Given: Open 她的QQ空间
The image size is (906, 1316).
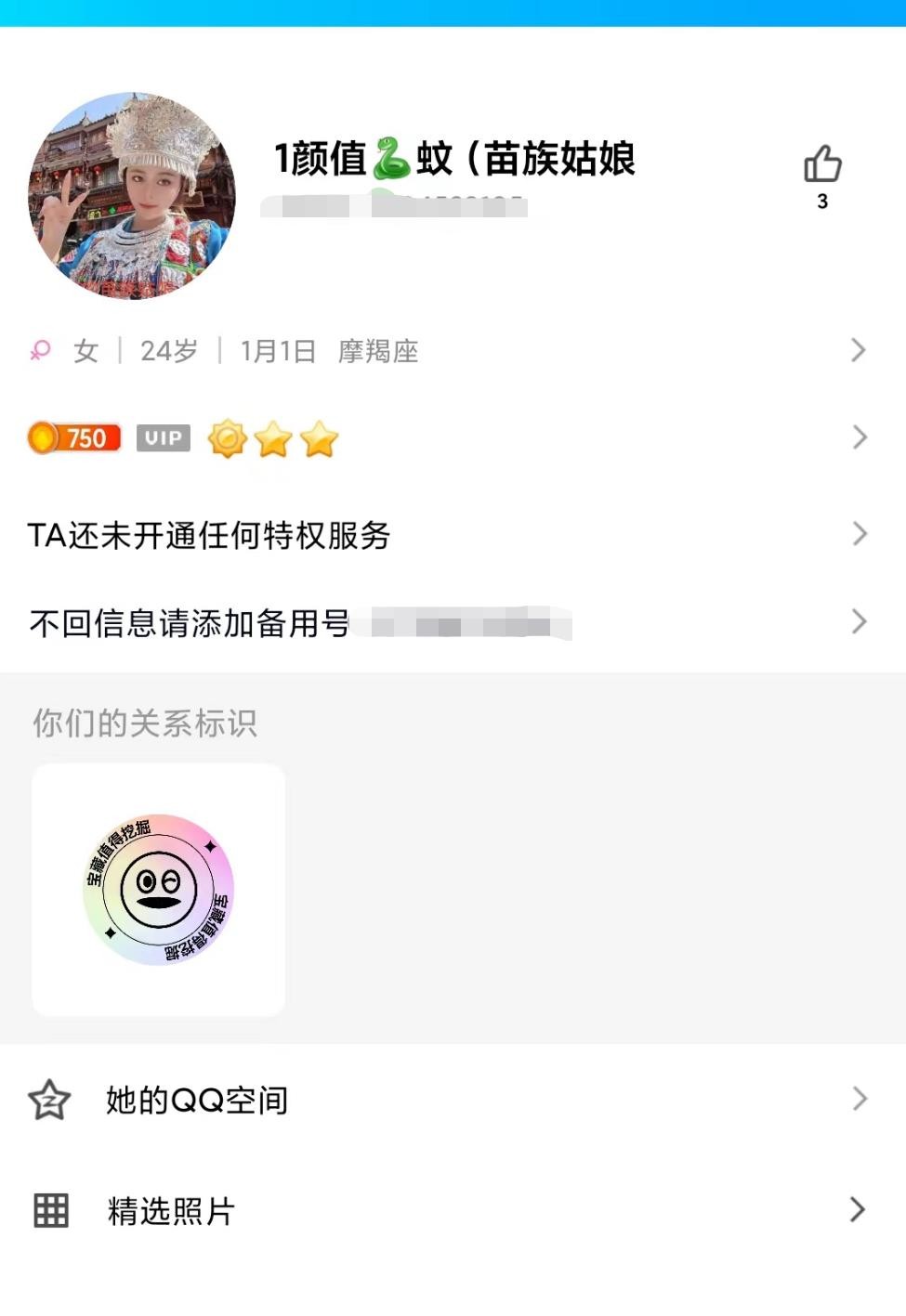Looking at the screenshot, I should pos(446,1101).
